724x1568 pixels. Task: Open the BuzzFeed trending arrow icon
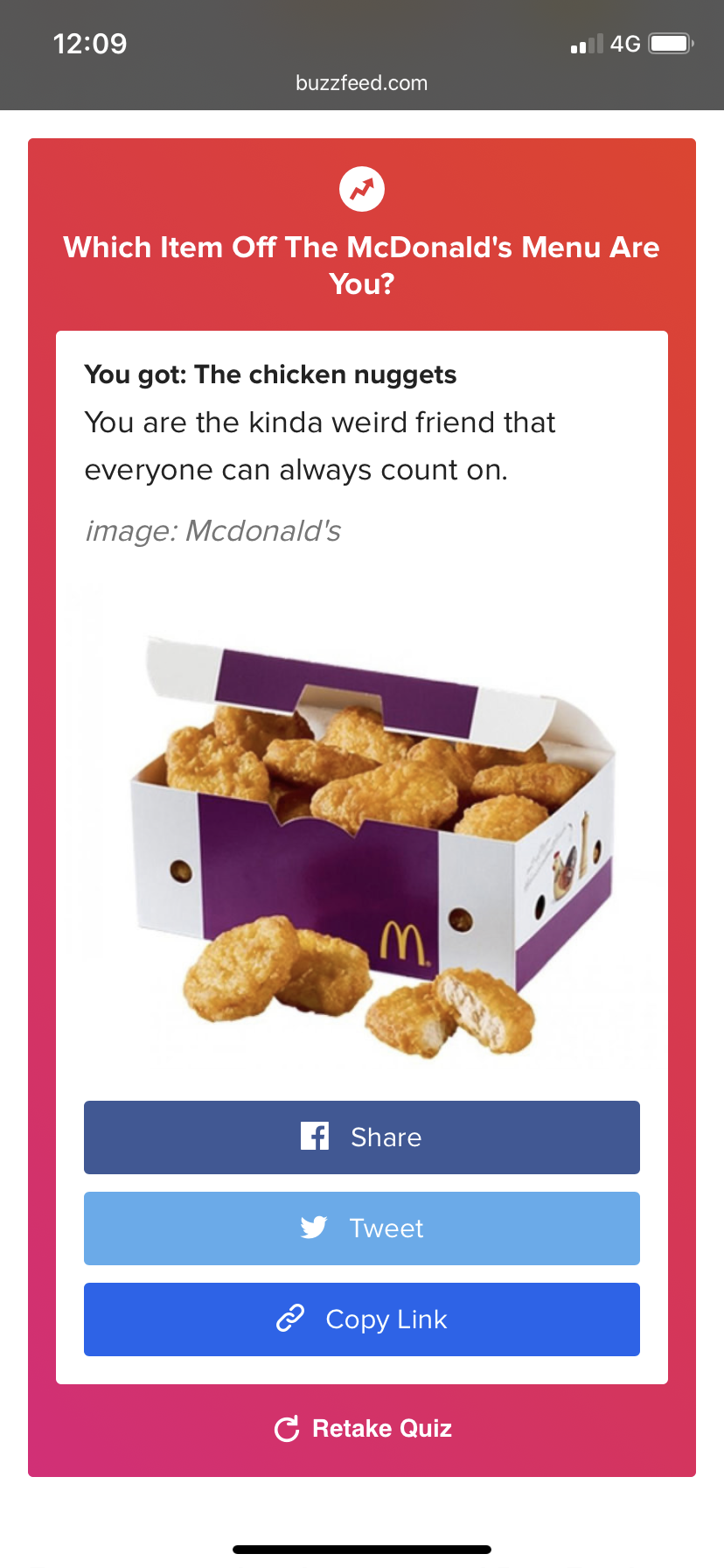(362, 189)
